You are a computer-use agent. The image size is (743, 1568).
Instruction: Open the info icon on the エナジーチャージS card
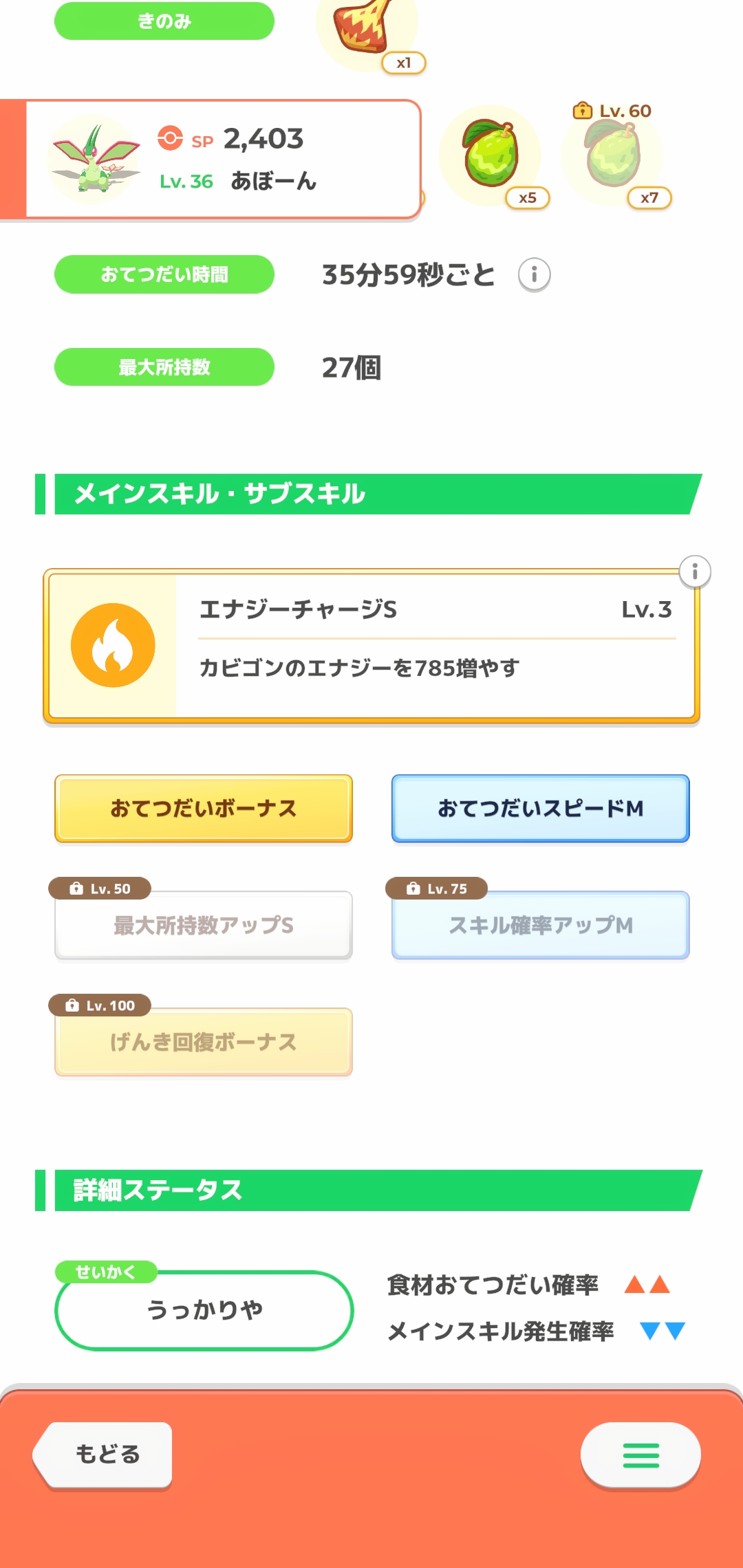(695, 571)
